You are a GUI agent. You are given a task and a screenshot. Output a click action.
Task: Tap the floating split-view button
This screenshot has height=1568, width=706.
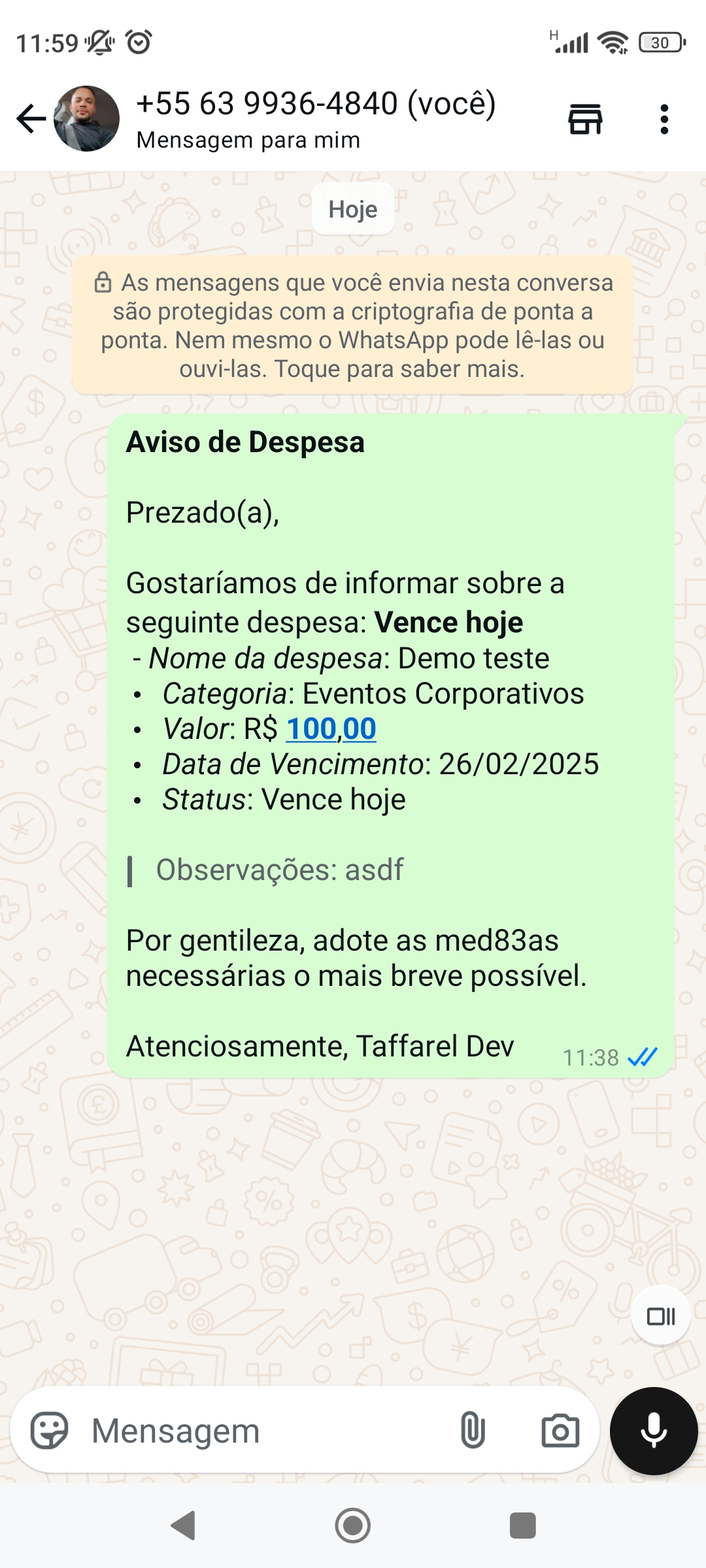coord(660,1316)
